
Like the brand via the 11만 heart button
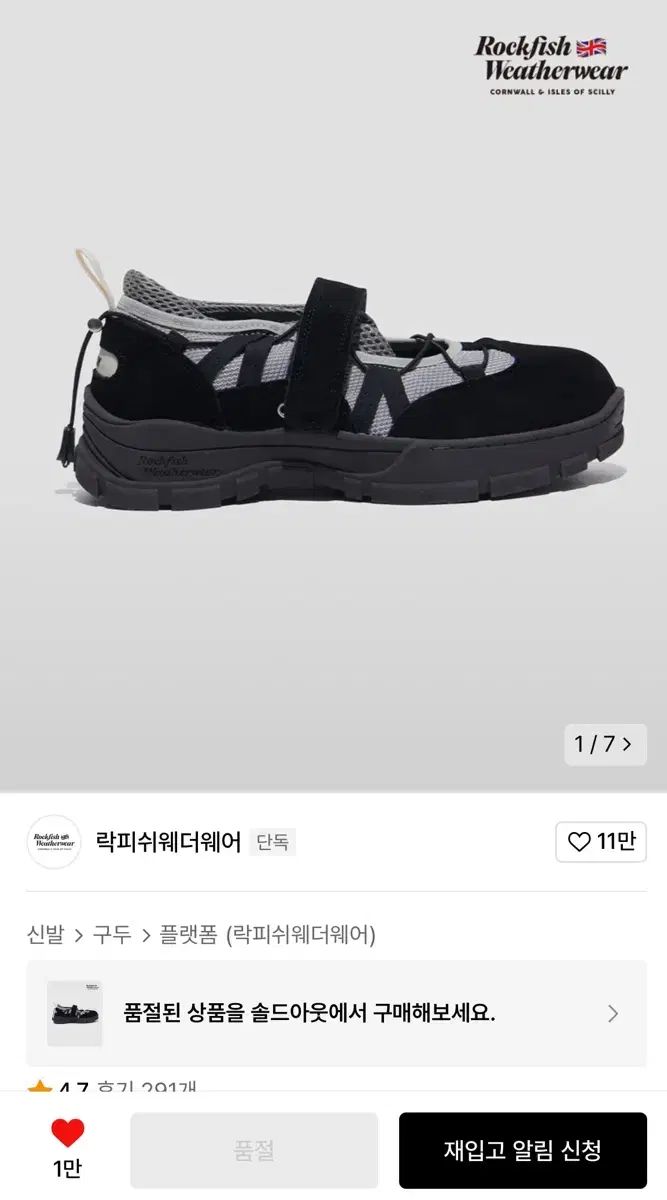tap(601, 842)
